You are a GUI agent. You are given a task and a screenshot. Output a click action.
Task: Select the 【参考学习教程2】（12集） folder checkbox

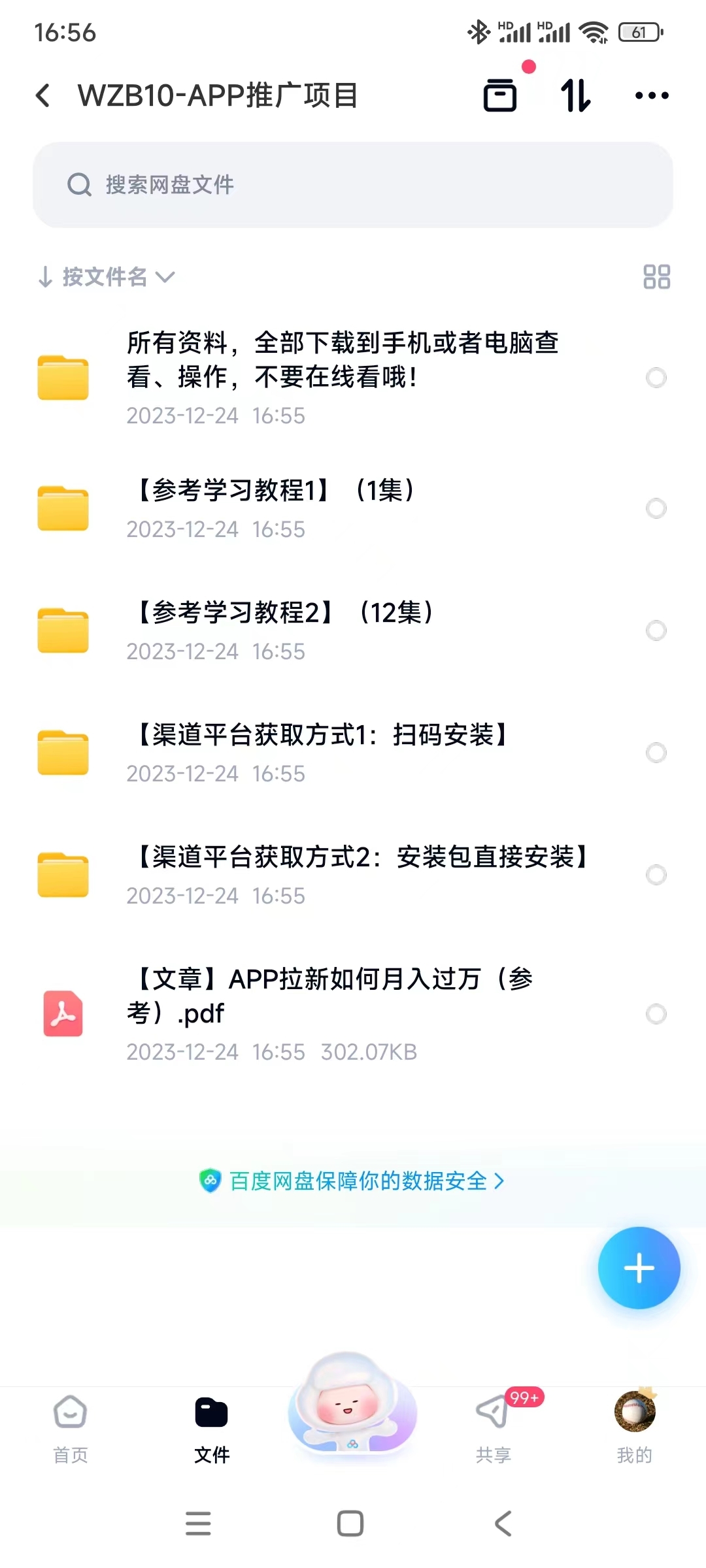coord(656,630)
